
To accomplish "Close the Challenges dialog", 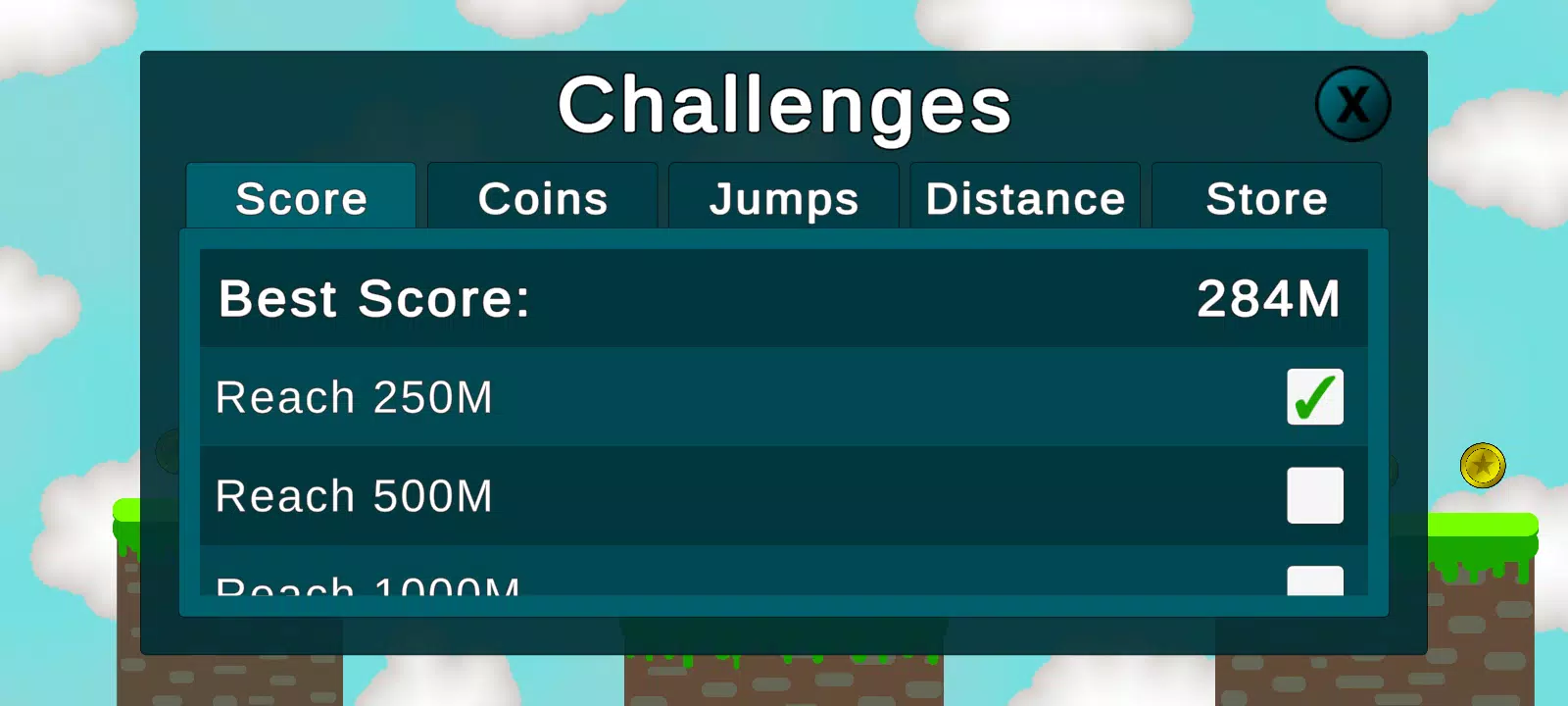I will (x=1352, y=104).
